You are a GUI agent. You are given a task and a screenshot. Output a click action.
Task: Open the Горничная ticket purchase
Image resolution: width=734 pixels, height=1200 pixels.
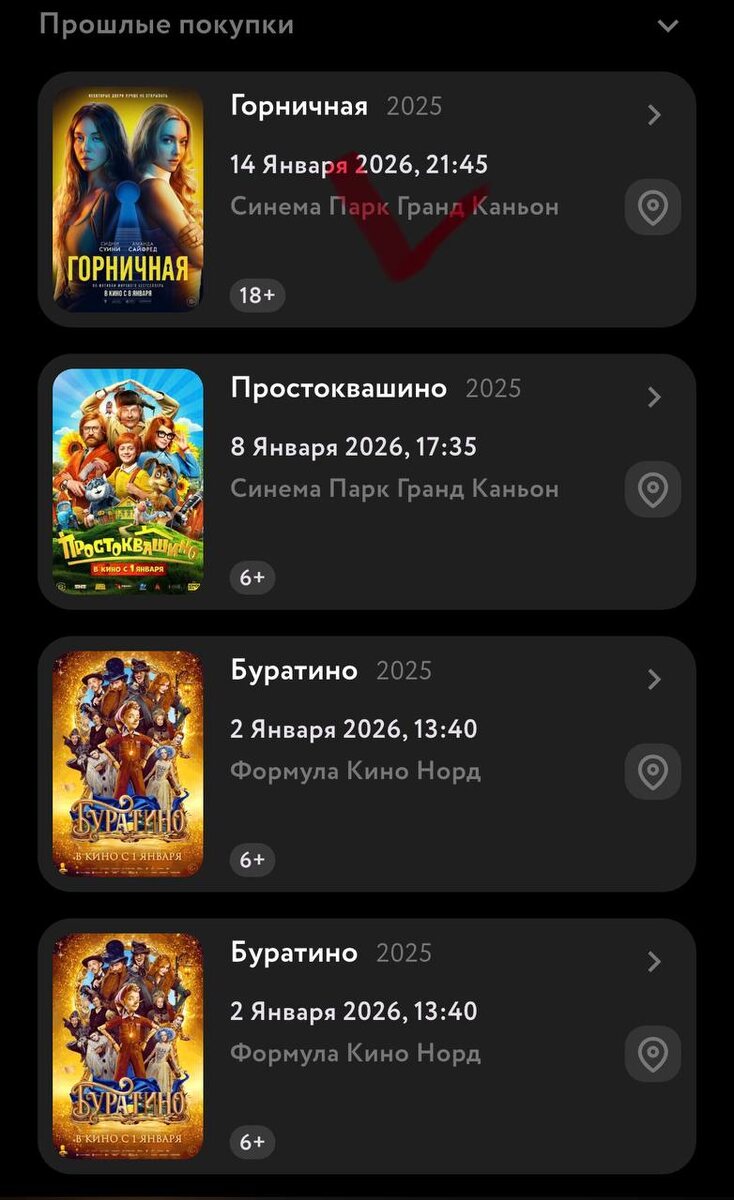point(654,115)
